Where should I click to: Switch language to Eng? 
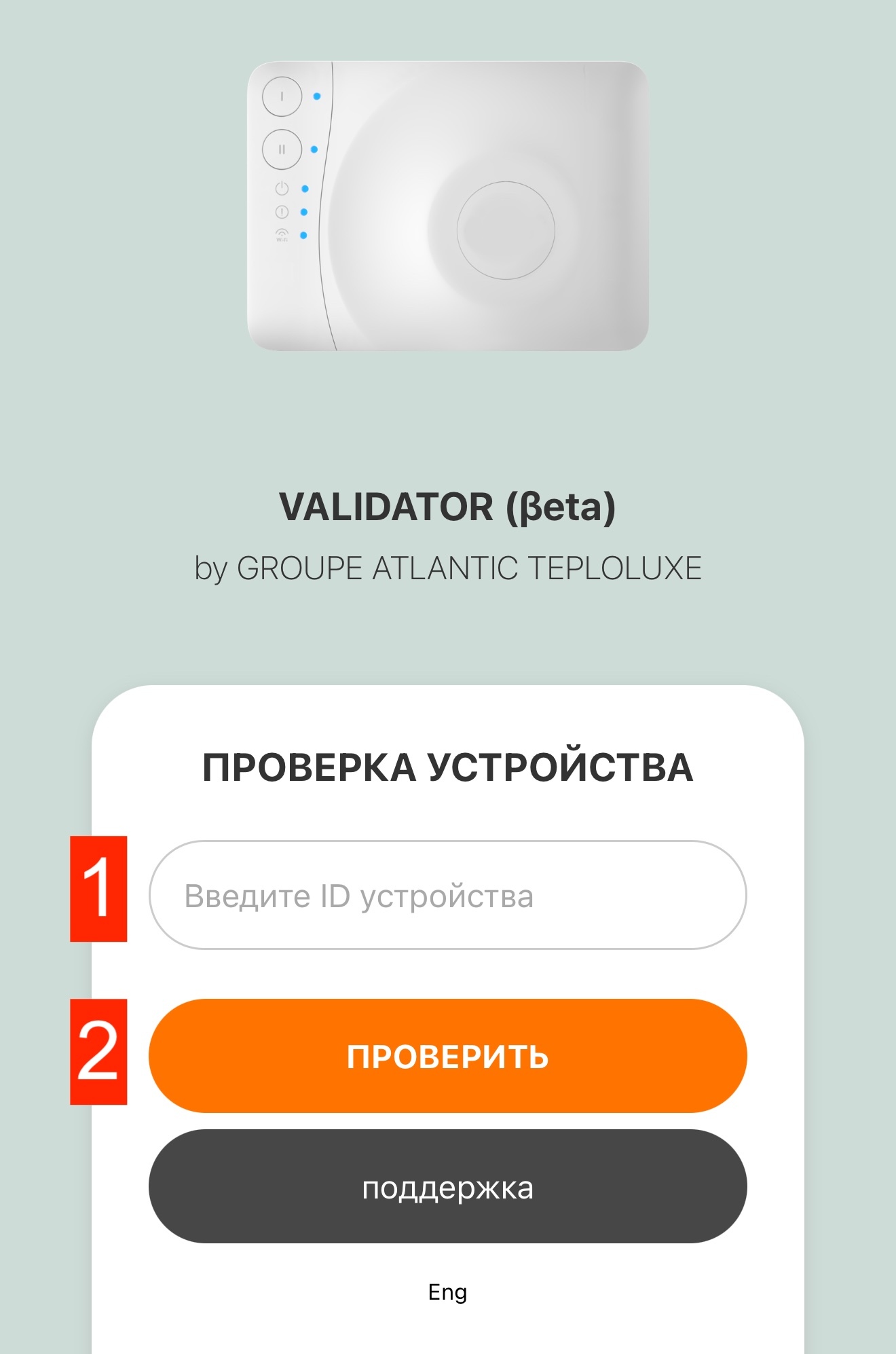pyautogui.click(x=447, y=1292)
